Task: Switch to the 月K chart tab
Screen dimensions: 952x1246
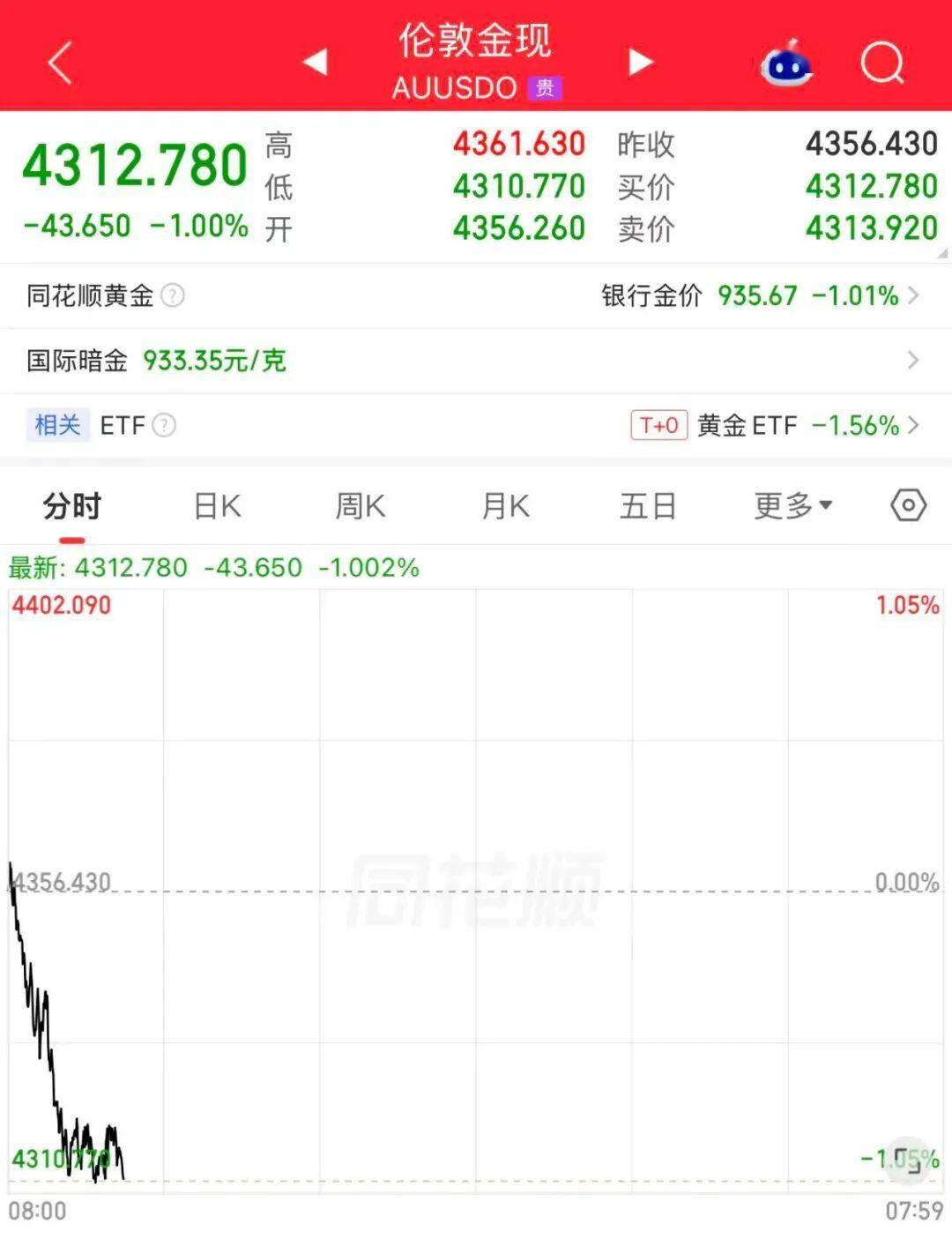Action: [x=505, y=507]
